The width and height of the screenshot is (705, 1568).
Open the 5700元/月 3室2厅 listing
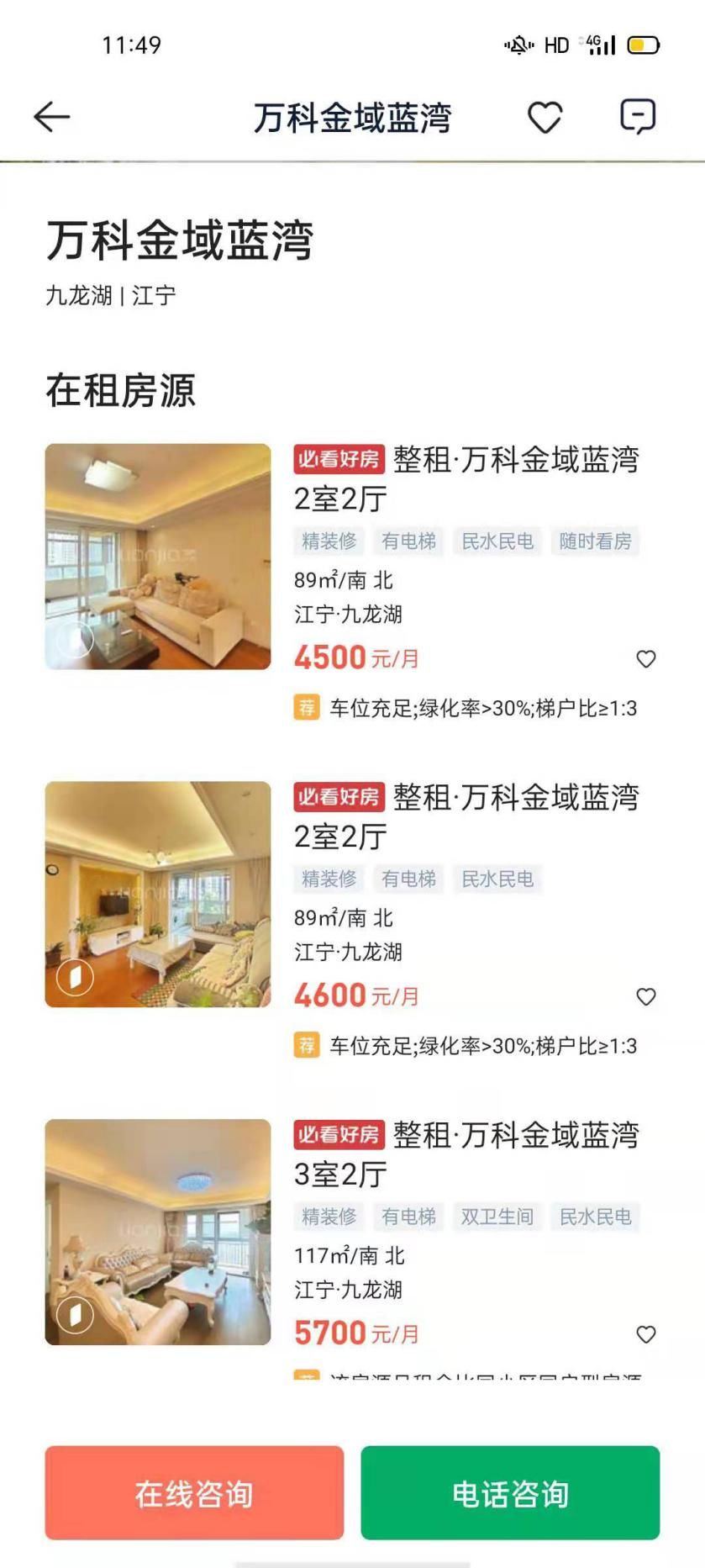(x=466, y=1154)
